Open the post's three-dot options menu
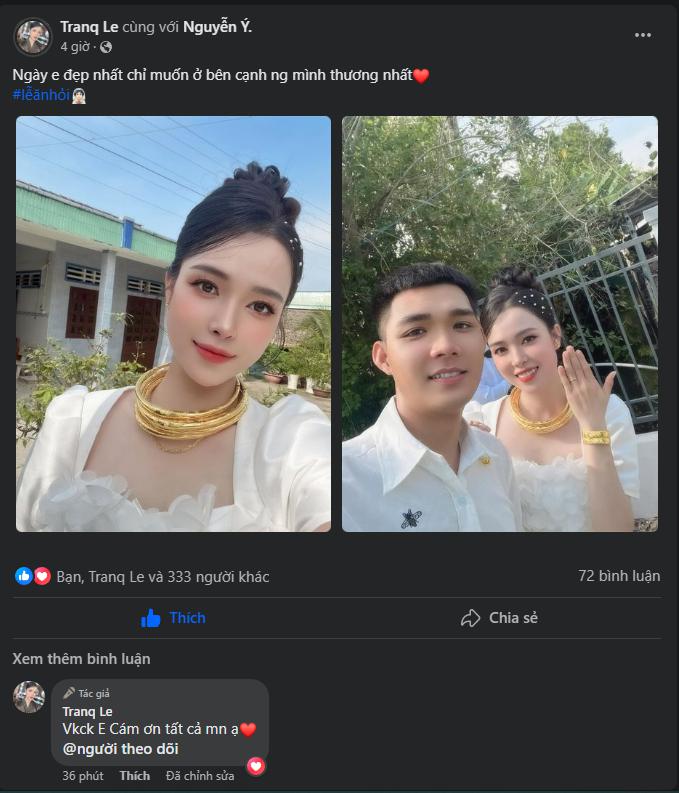Image resolution: width=679 pixels, height=793 pixels. pos(643,35)
